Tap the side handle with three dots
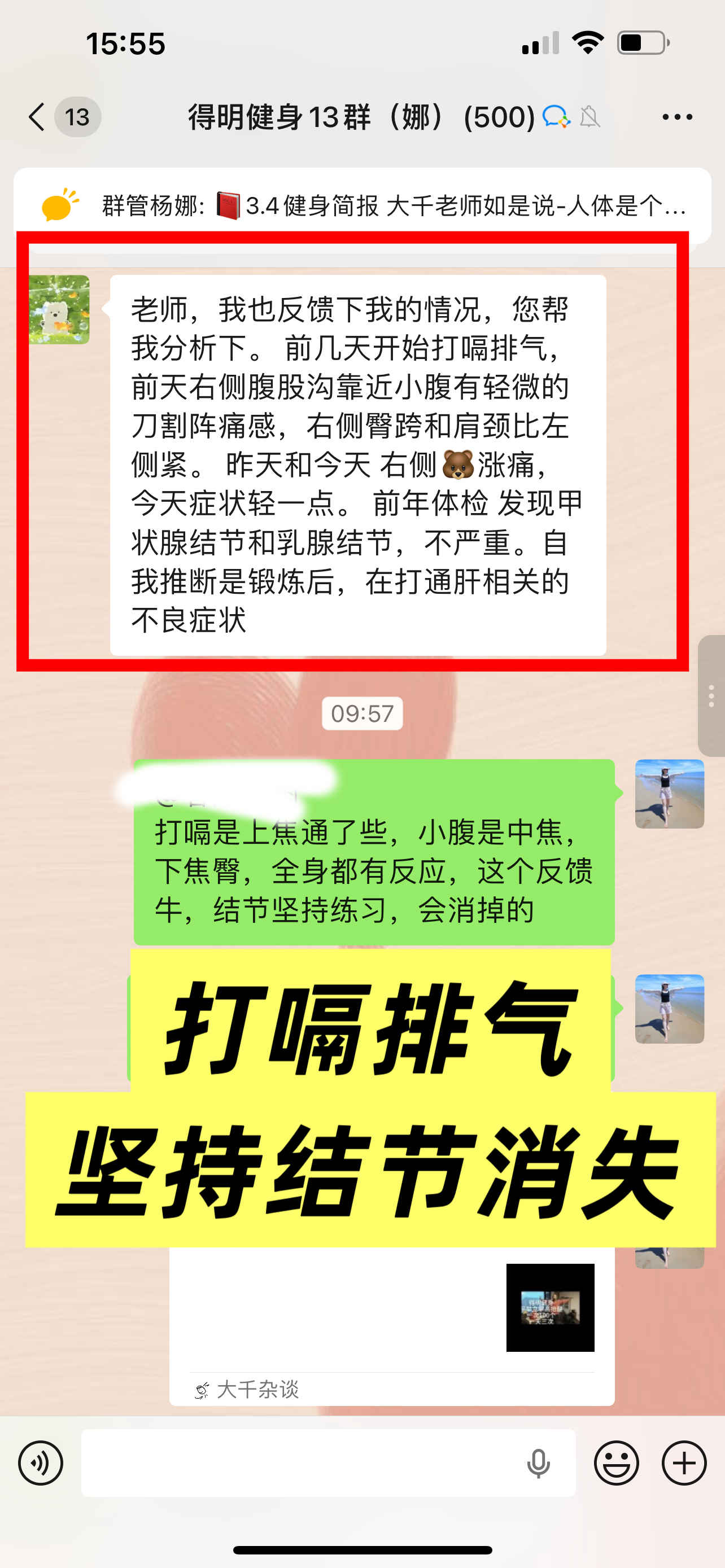Screen dimensions: 725x1568 coord(711,696)
